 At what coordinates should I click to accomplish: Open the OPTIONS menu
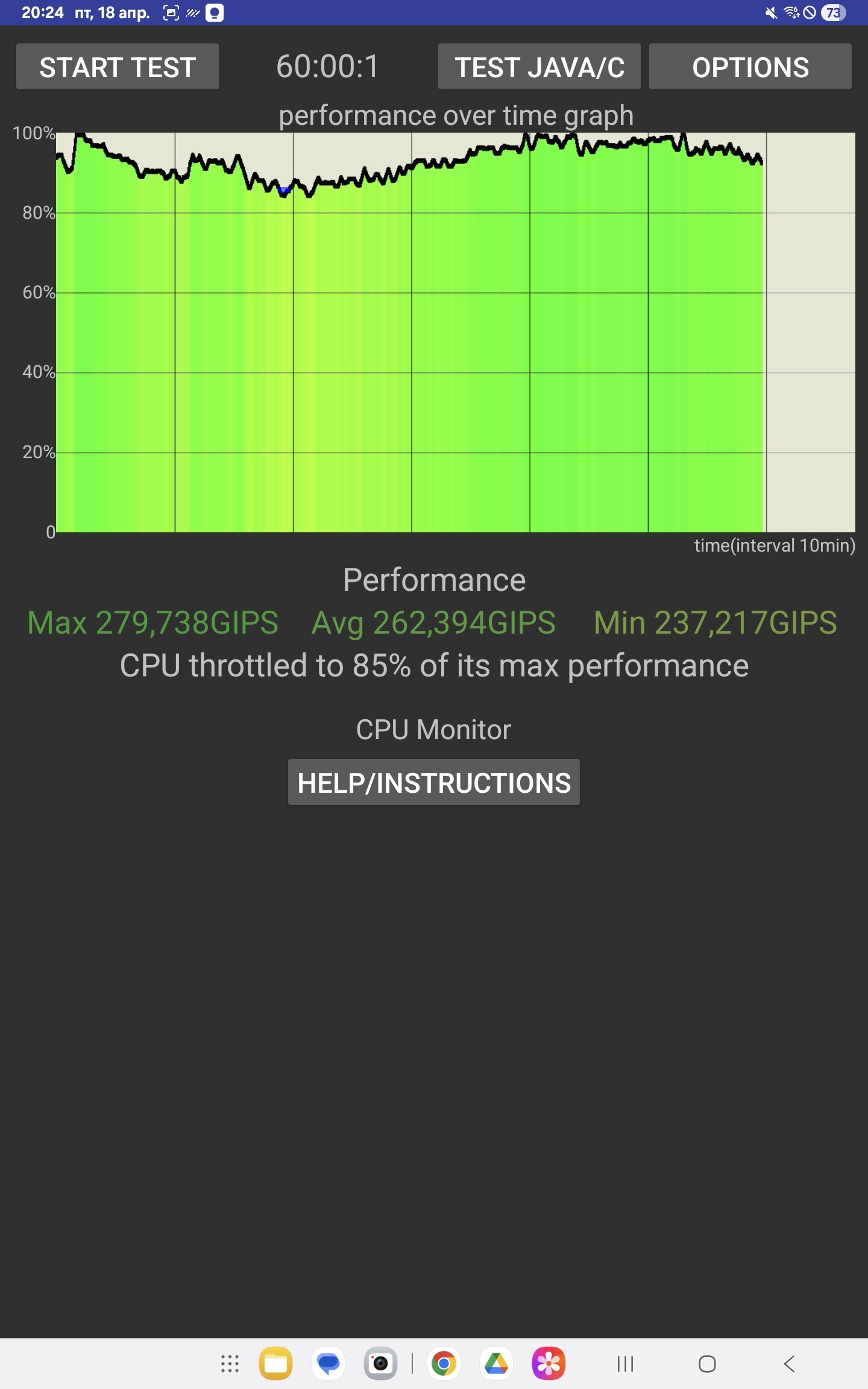(x=750, y=67)
